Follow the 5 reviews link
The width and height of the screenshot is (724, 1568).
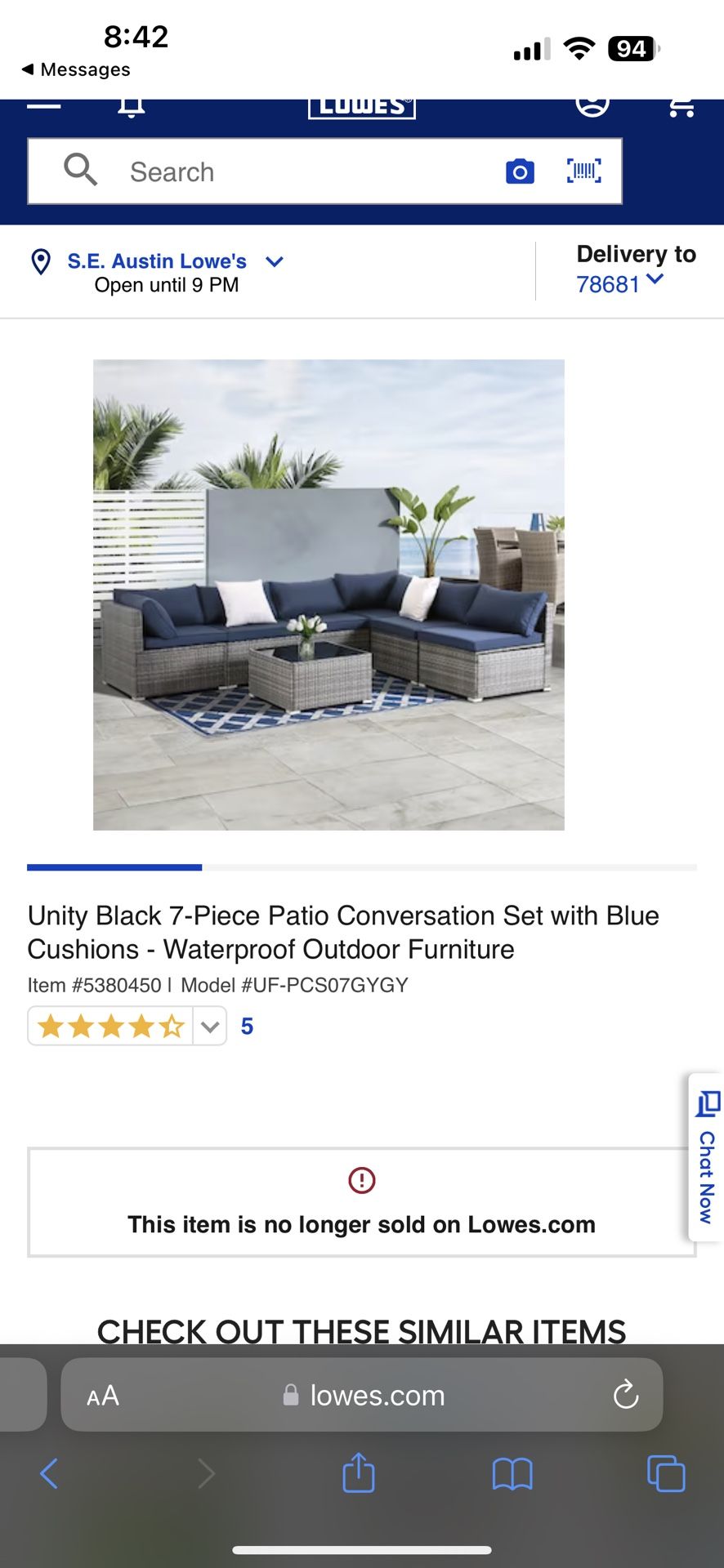pyautogui.click(x=247, y=1026)
